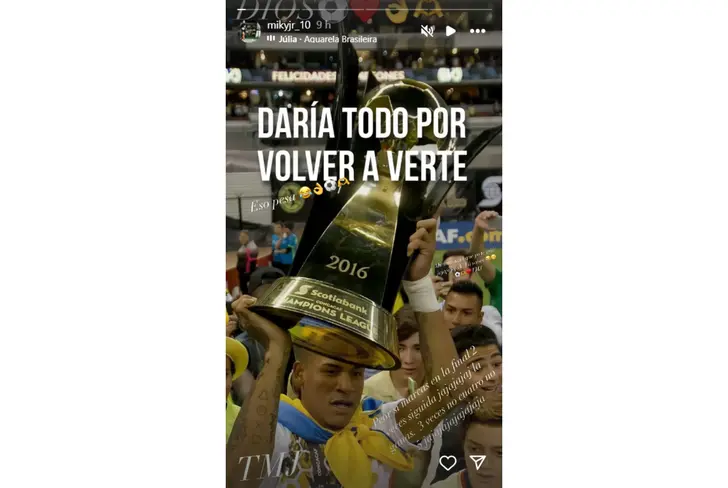The width and height of the screenshot is (728, 488).
Task: Unmute the story audio
Action: click(427, 31)
